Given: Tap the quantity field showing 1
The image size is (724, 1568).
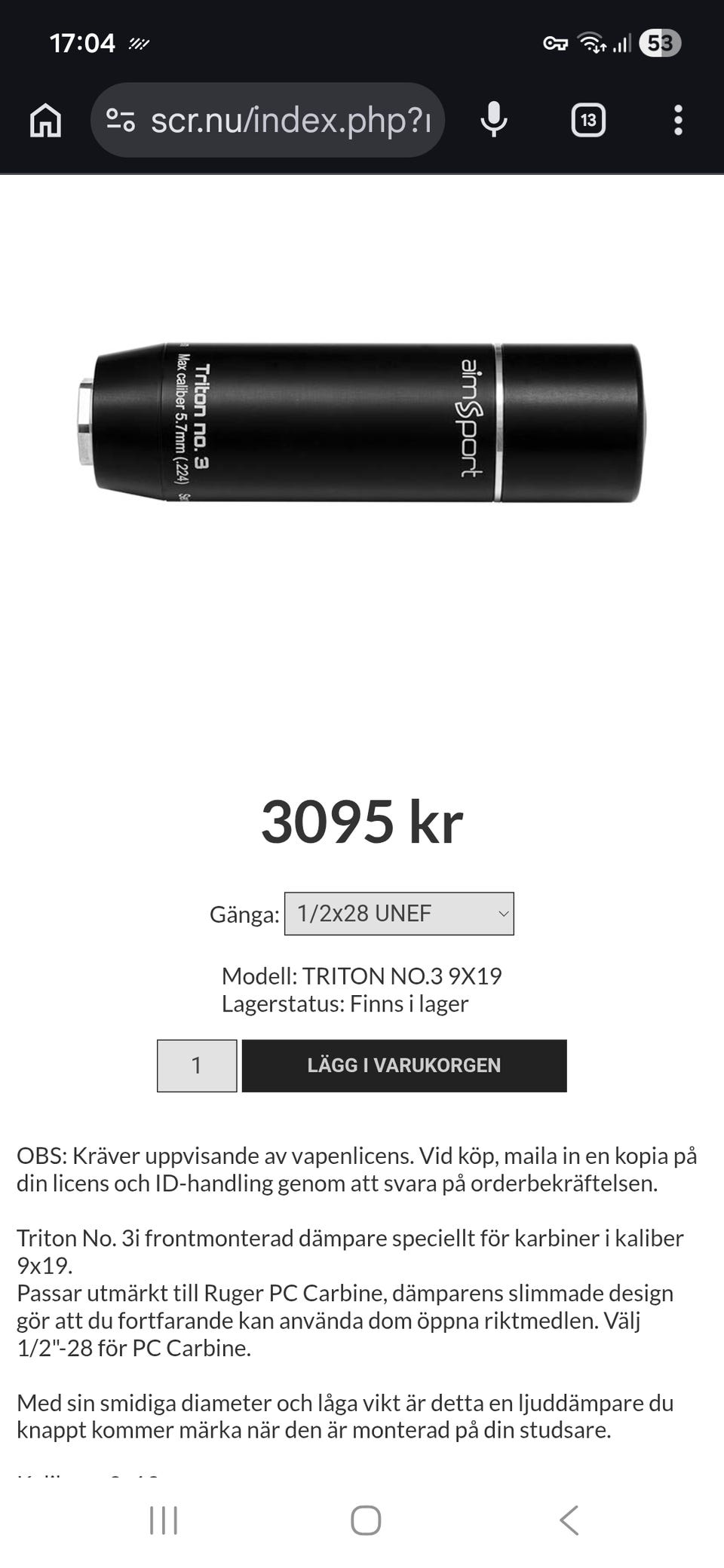Looking at the screenshot, I should pos(197,1065).
